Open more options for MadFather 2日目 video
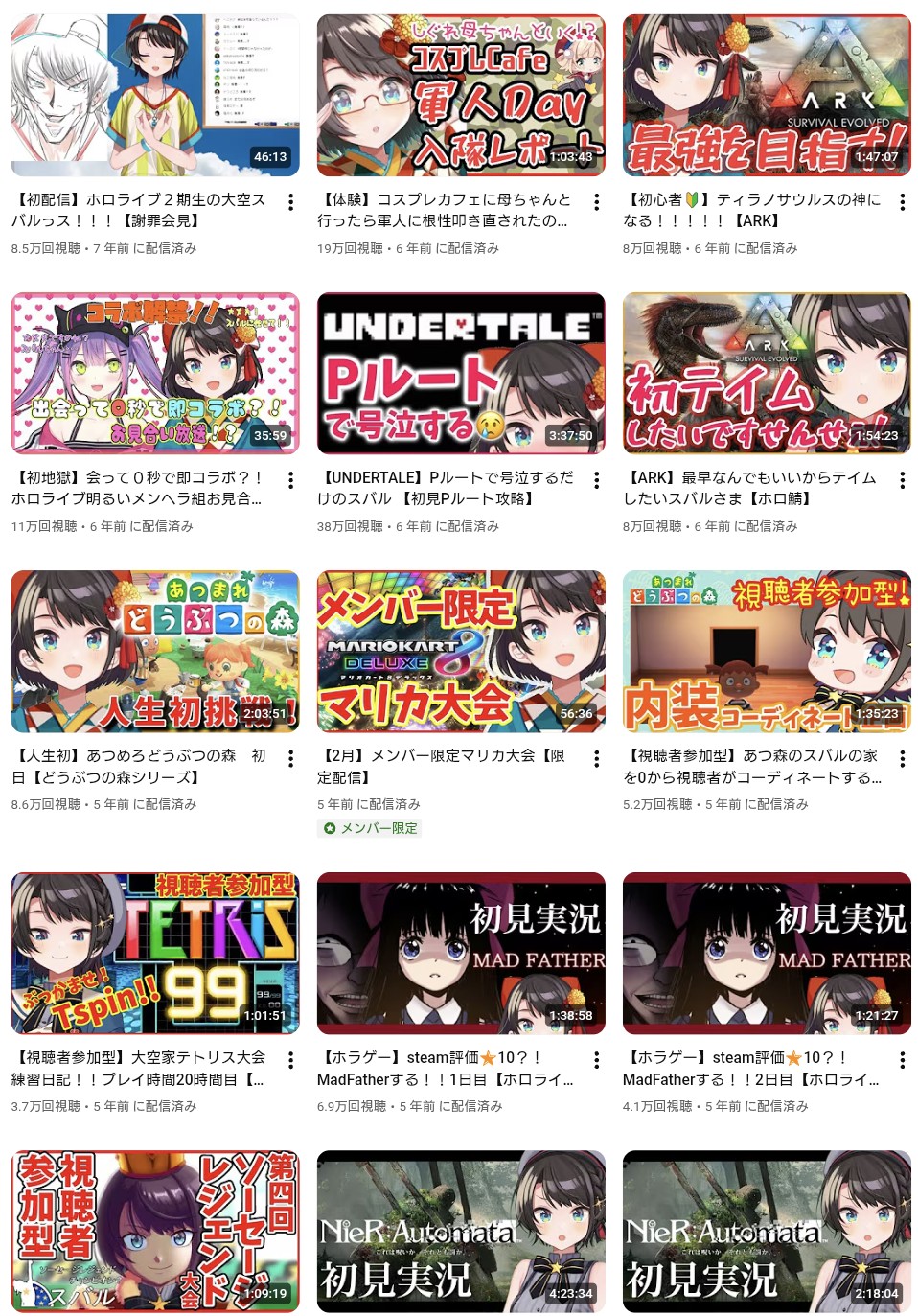918x1316 pixels. tap(902, 1060)
